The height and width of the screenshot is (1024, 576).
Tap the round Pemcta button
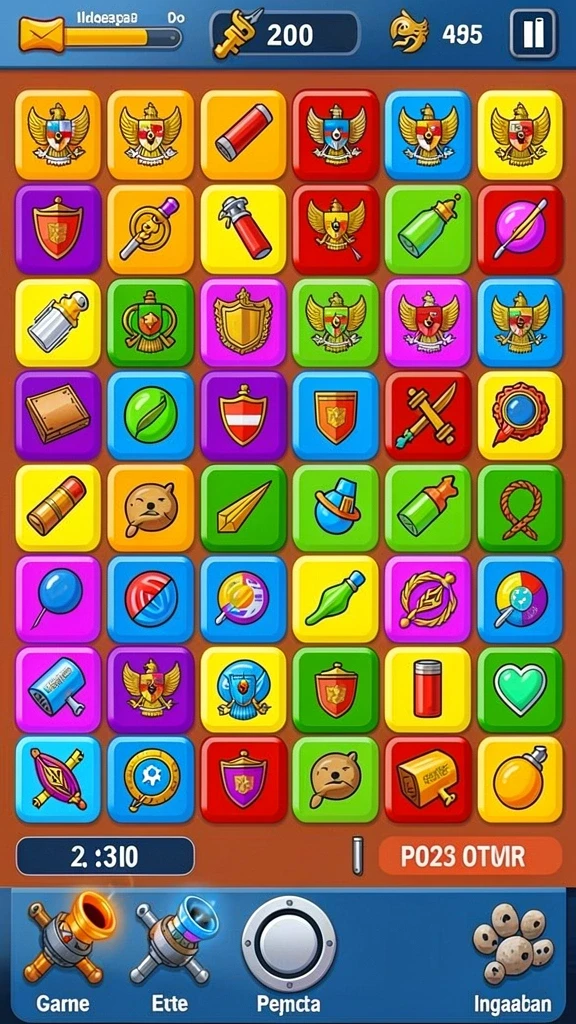click(x=289, y=944)
